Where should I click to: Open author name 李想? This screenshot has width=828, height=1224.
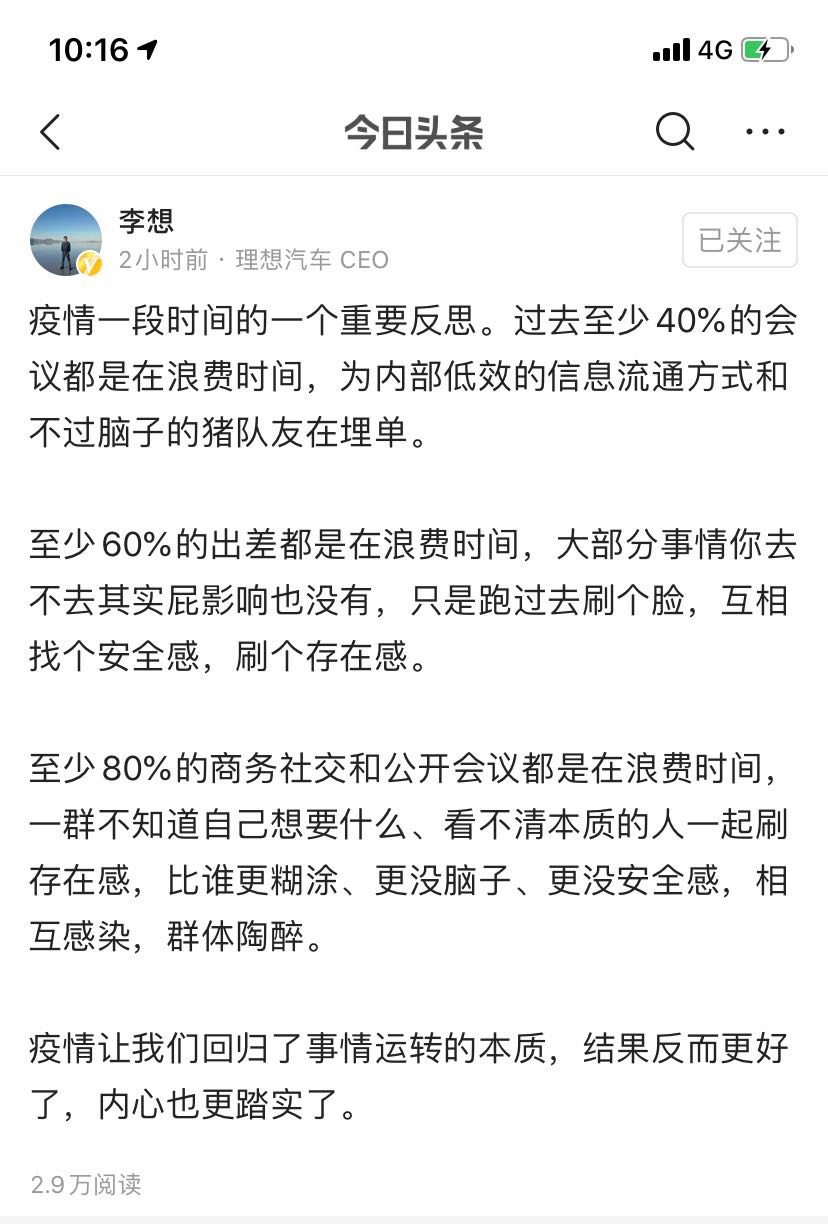point(146,220)
